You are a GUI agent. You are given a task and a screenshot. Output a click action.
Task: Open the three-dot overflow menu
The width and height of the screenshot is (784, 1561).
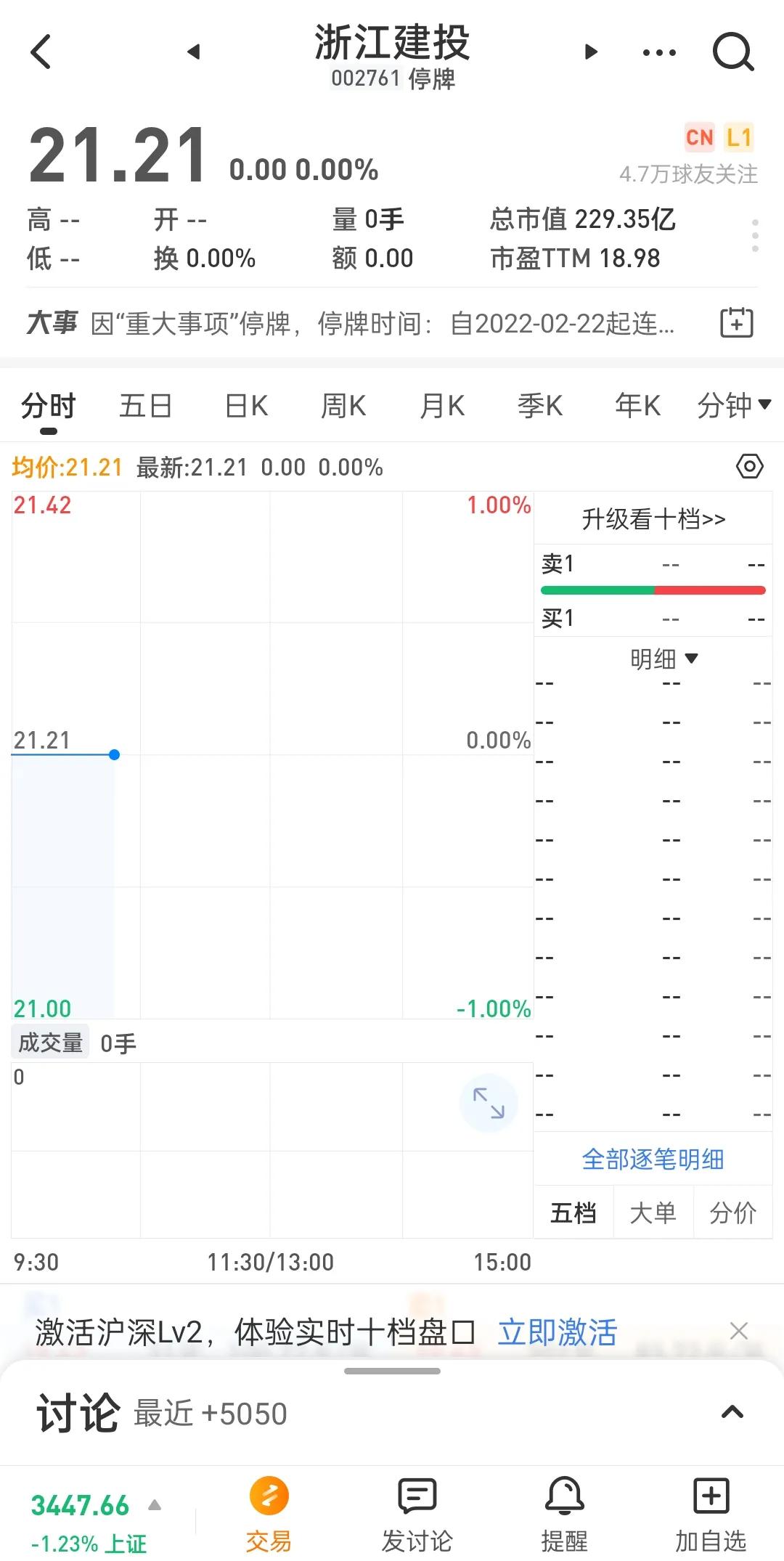coord(659,52)
